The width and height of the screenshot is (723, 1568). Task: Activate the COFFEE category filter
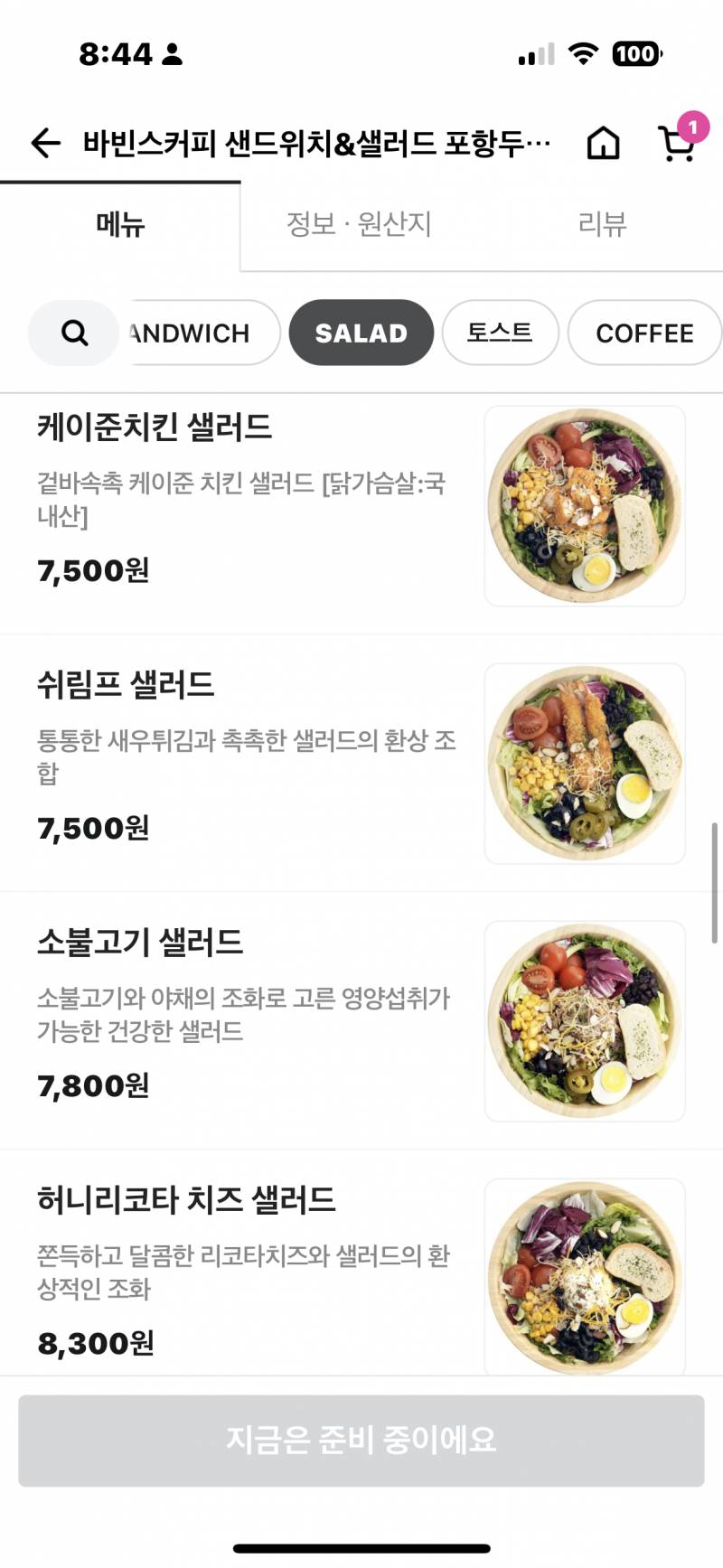(x=644, y=333)
